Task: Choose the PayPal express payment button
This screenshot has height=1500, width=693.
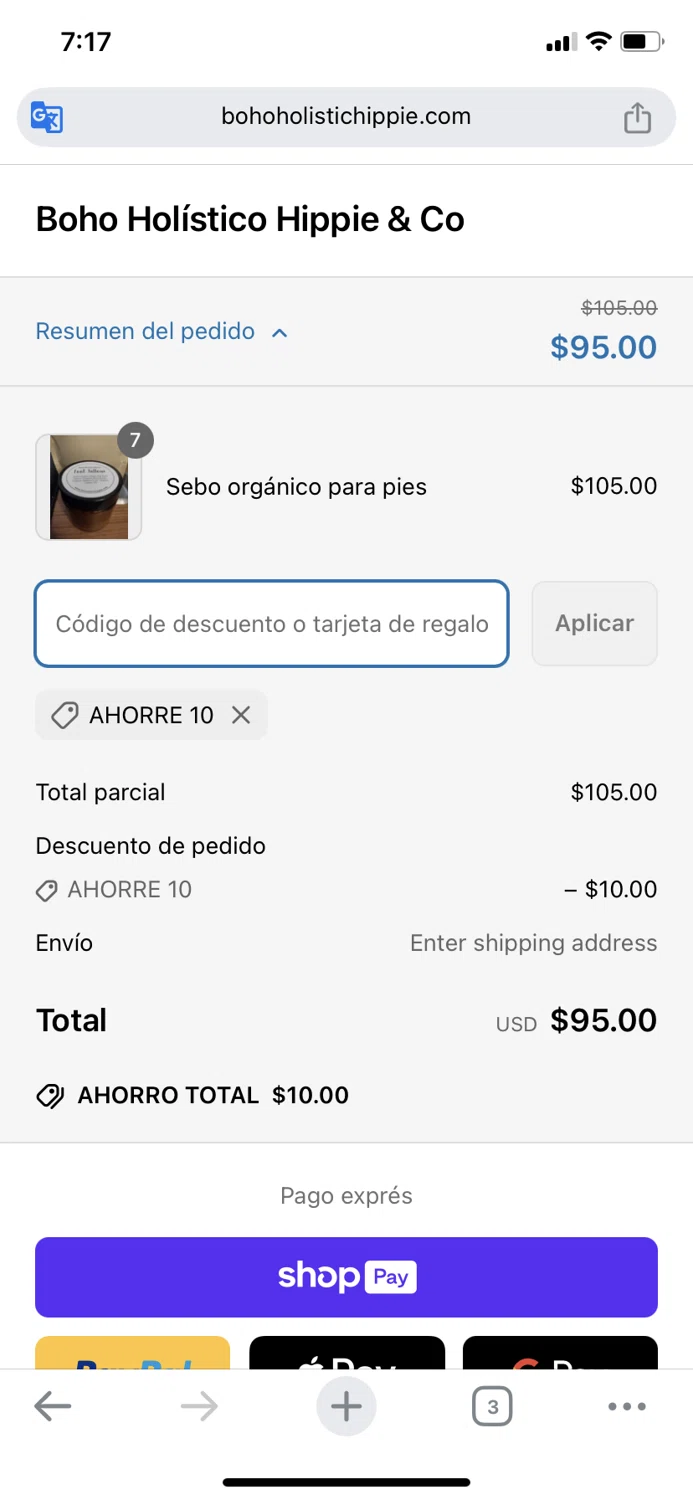Action: pyautogui.click(x=133, y=1353)
